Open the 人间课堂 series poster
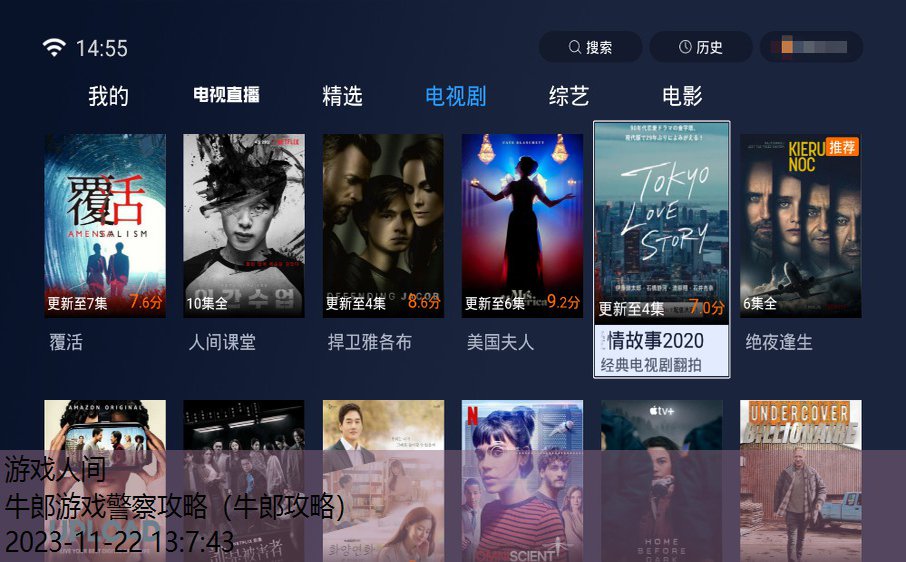This screenshot has width=906, height=562. pyautogui.click(x=244, y=226)
